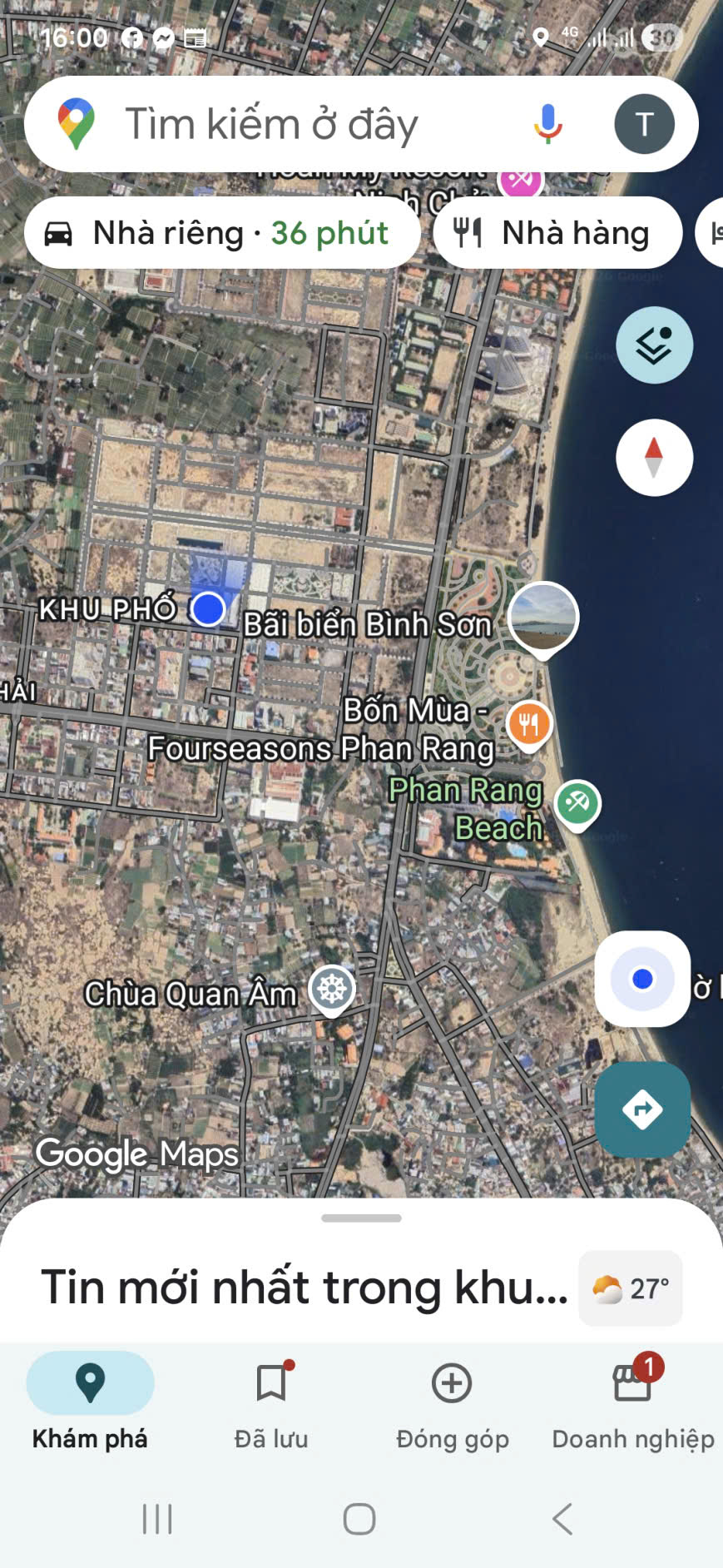Start voice search with the microphone
Image resolution: width=723 pixels, height=1568 pixels.
[x=547, y=124]
